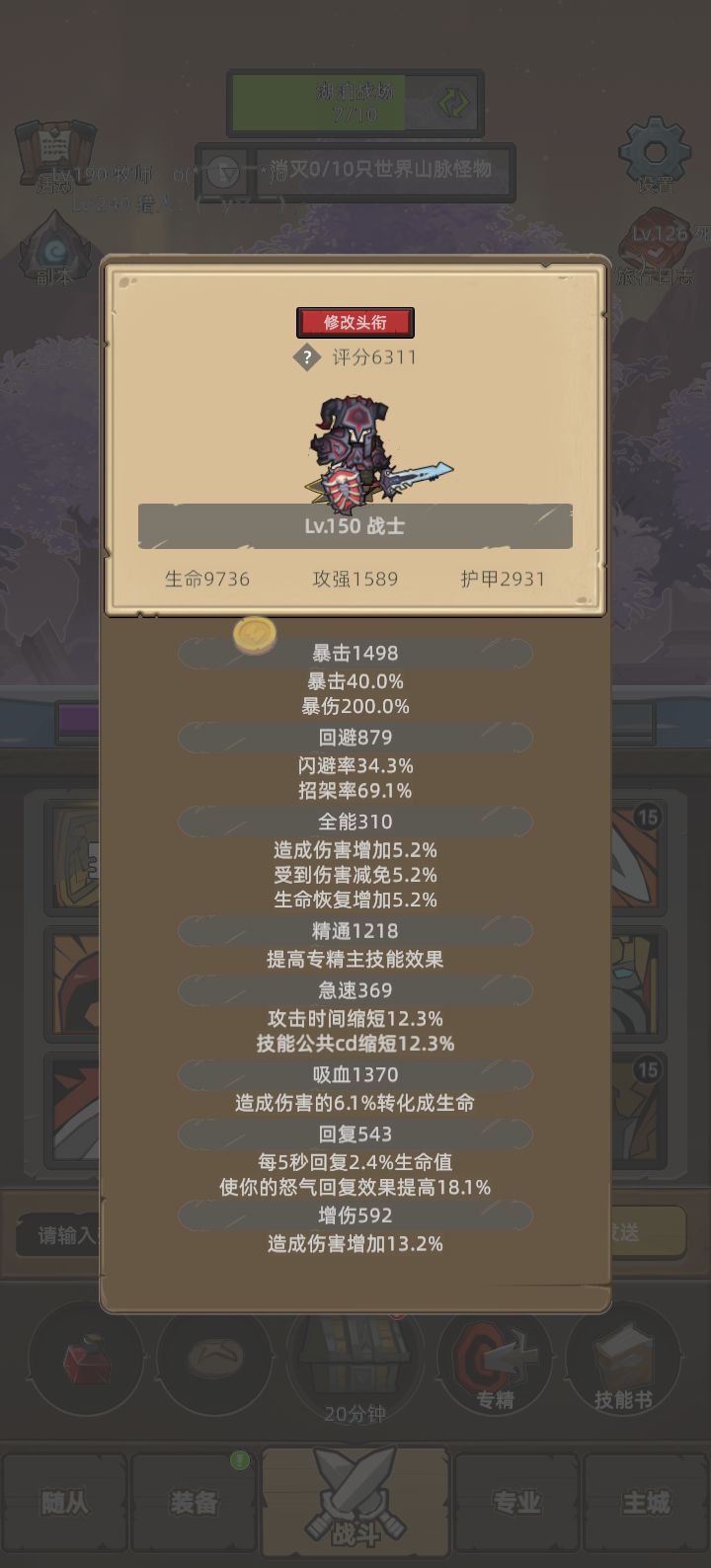Click the bread food icon
Screen dimensions: 711x1568
pos(214,1363)
